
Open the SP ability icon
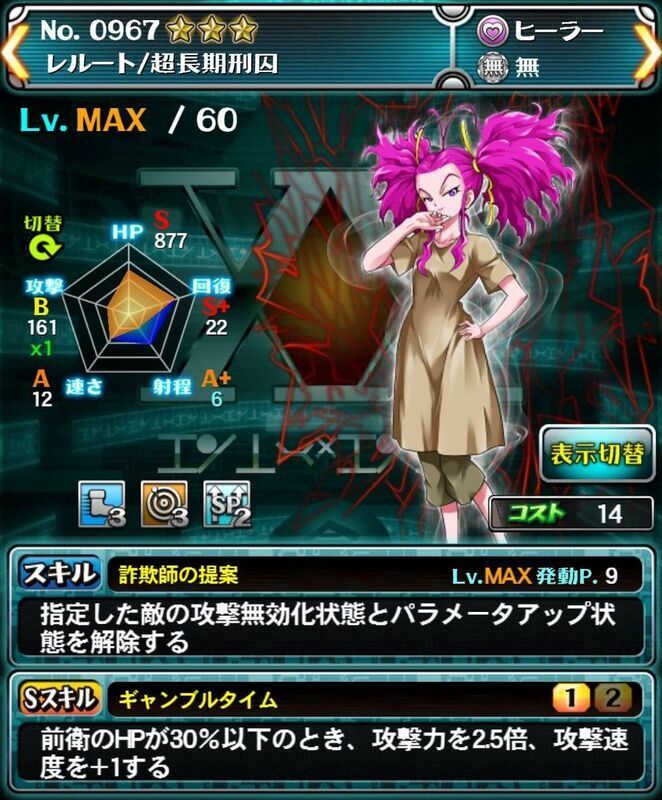pyautogui.click(x=223, y=502)
